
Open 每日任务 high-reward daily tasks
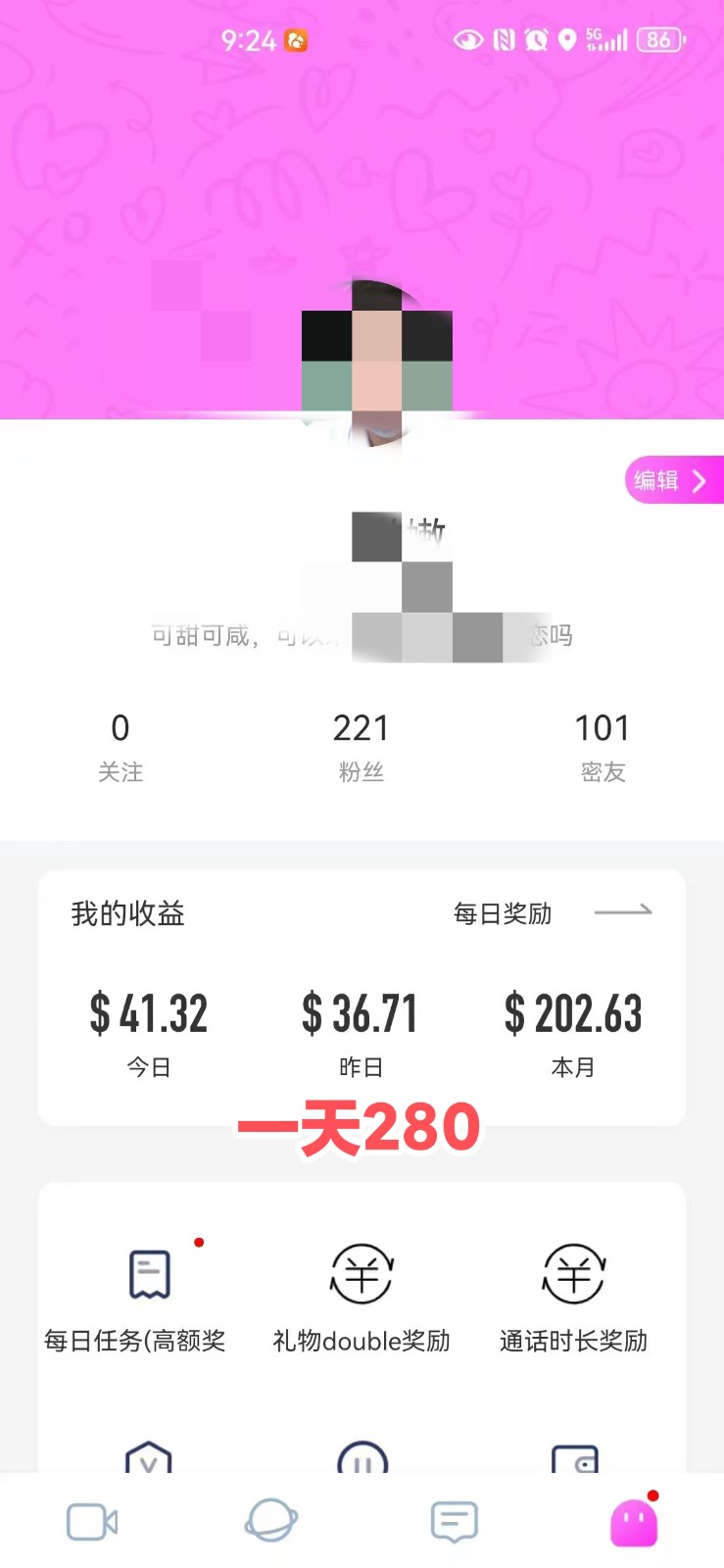point(149,1296)
